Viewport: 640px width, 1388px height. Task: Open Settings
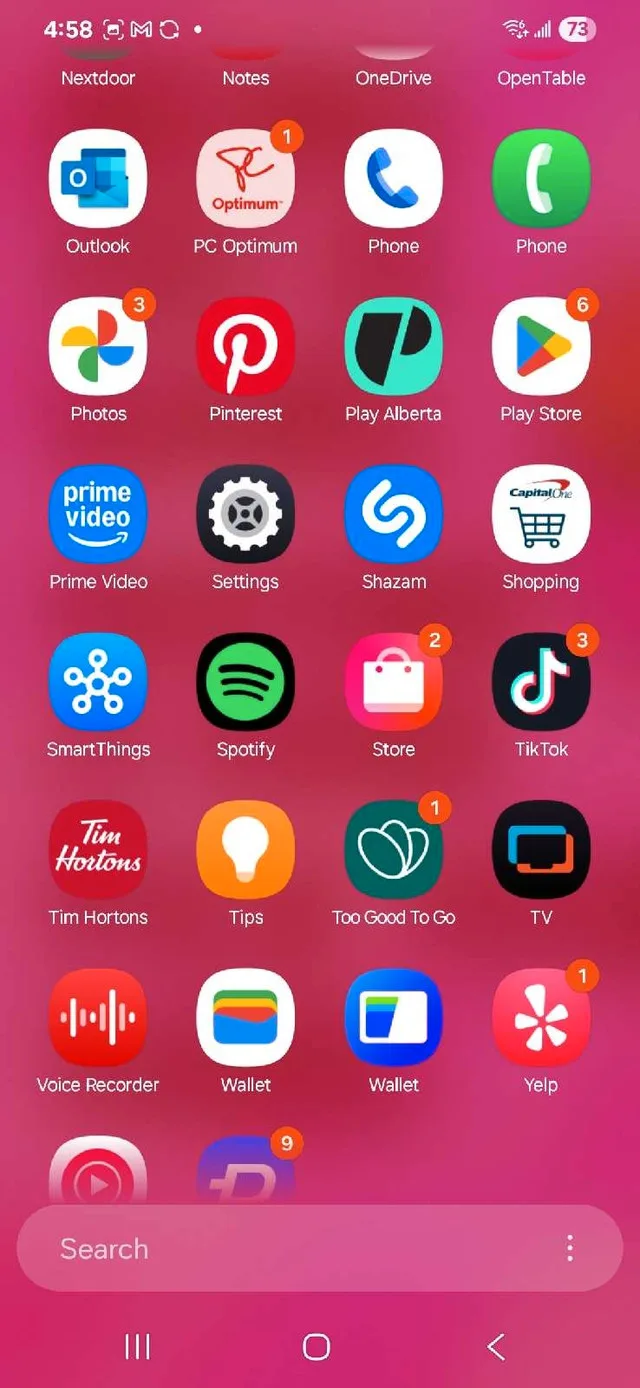coord(245,515)
